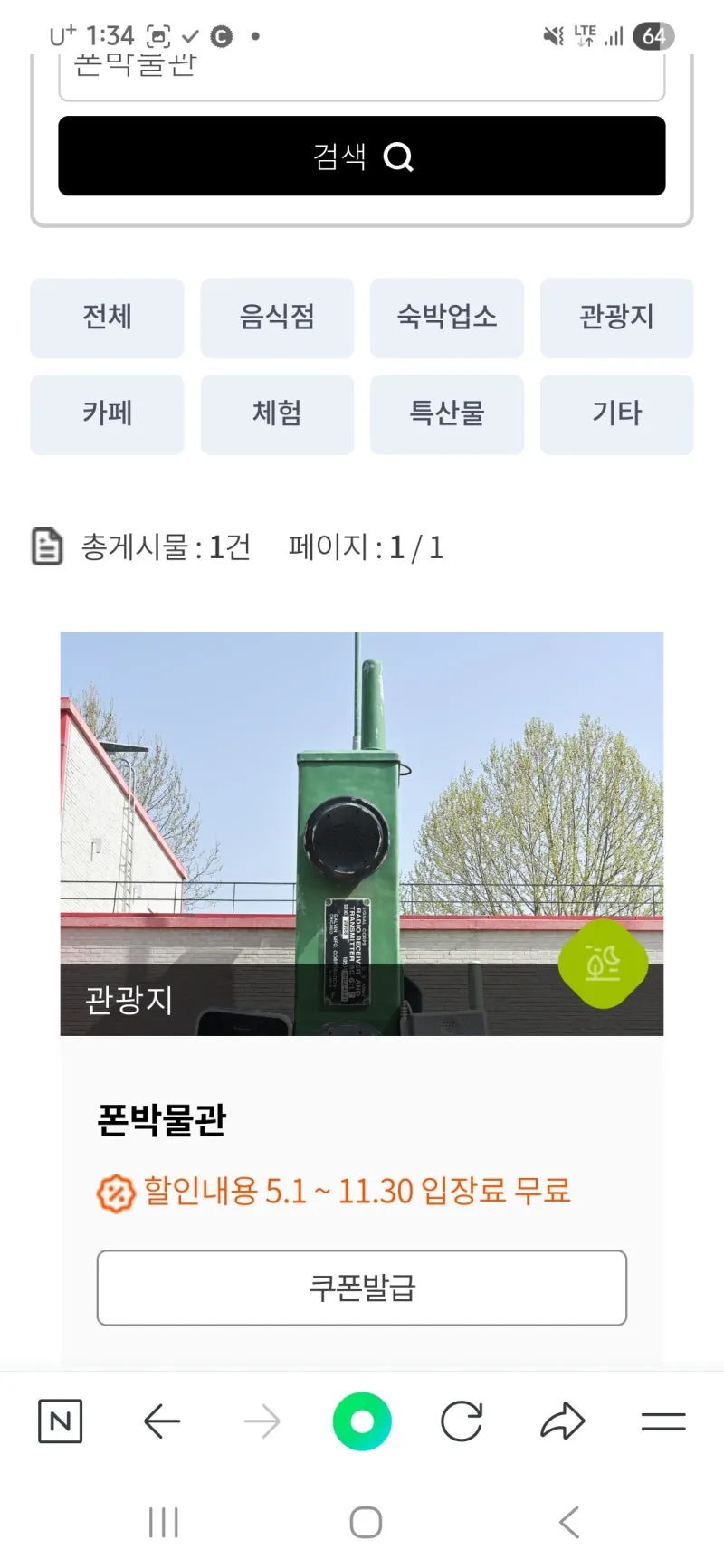Open the 폰박물관 listing photo
This screenshot has height=1568, width=724.
pyautogui.click(x=362, y=832)
